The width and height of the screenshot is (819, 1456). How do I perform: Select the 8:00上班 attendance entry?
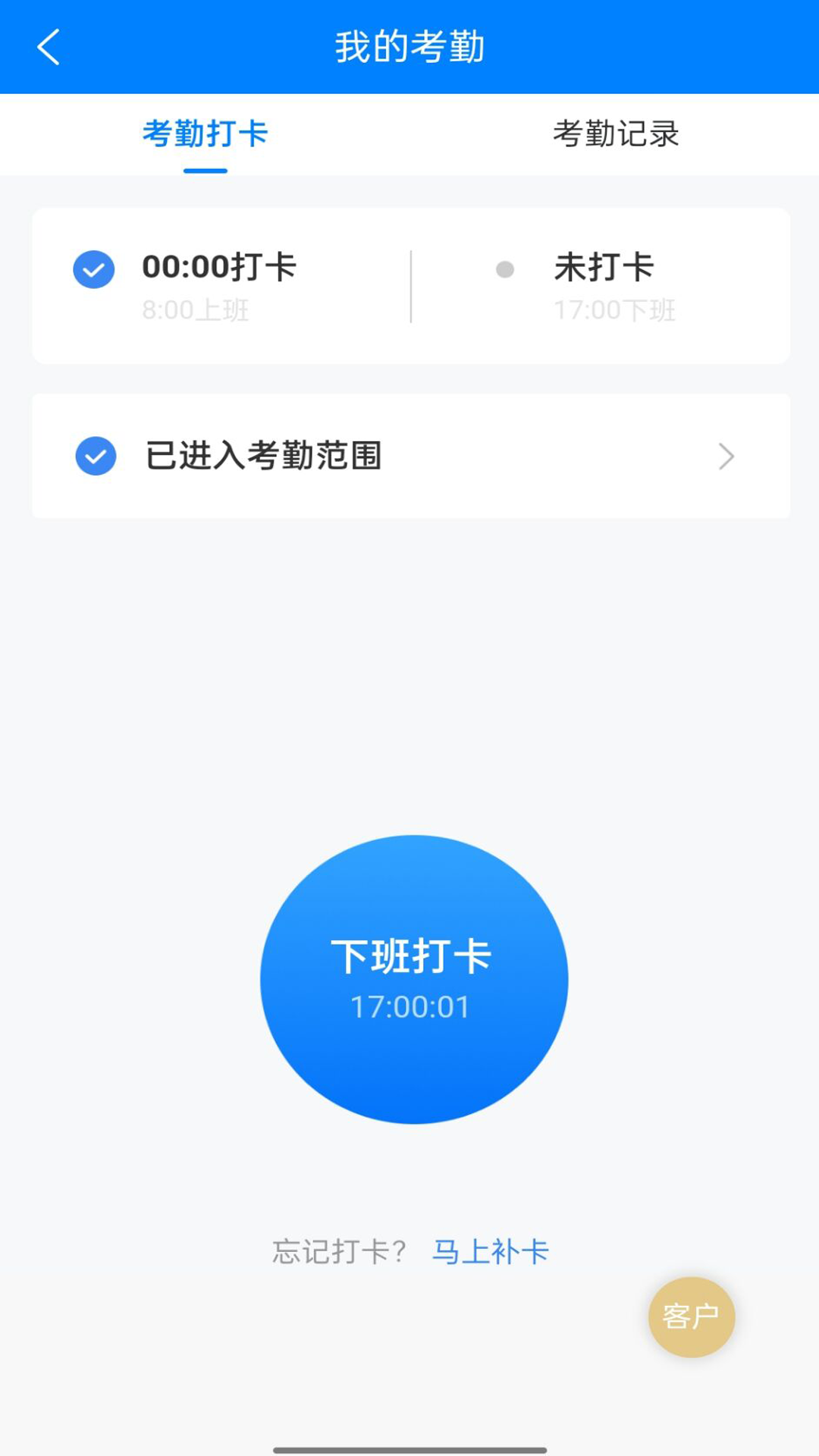click(196, 309)
